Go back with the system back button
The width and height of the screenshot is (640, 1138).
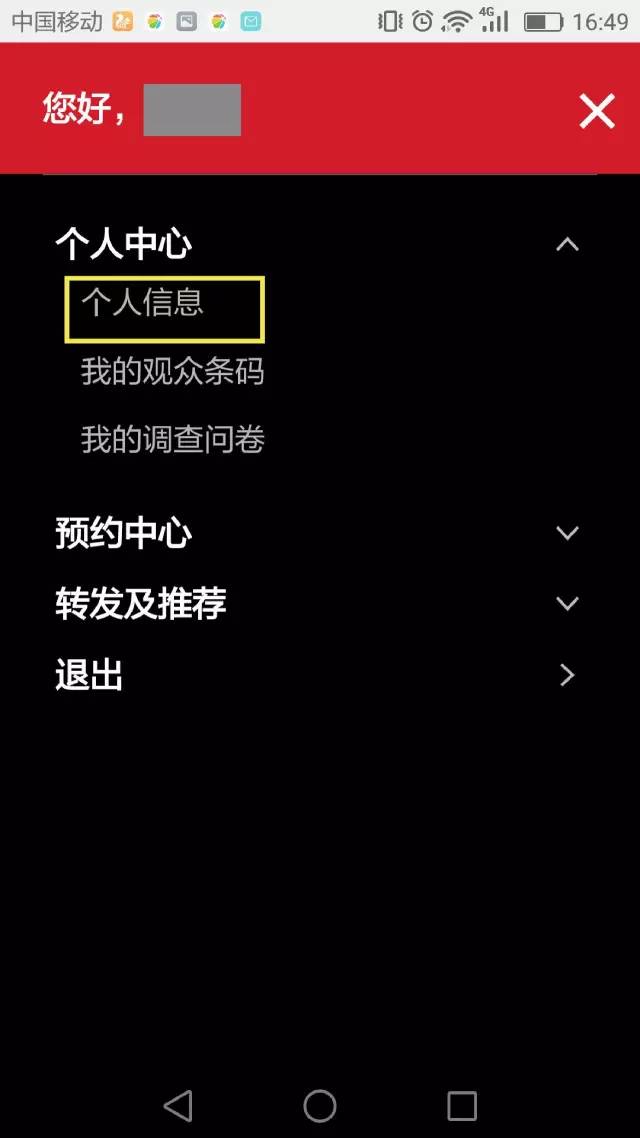178,1105
